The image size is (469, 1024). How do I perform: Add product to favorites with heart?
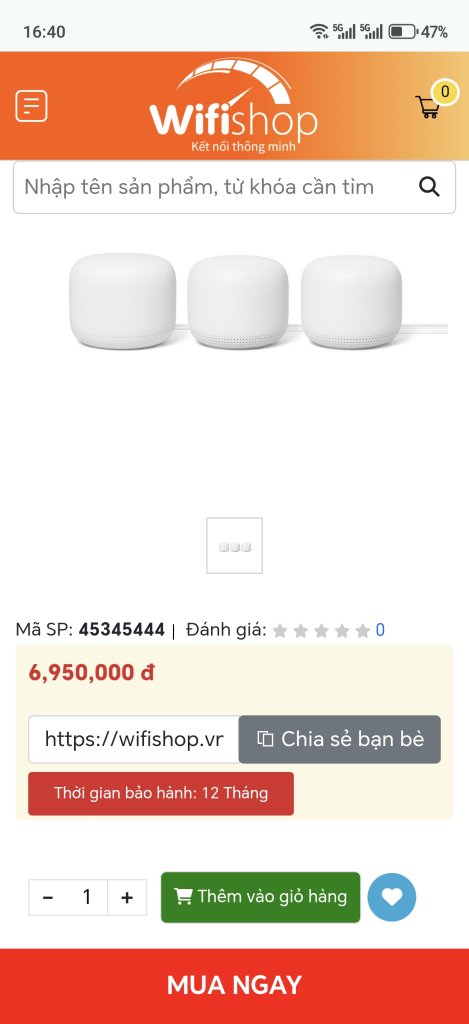click(x=392, y=897)
